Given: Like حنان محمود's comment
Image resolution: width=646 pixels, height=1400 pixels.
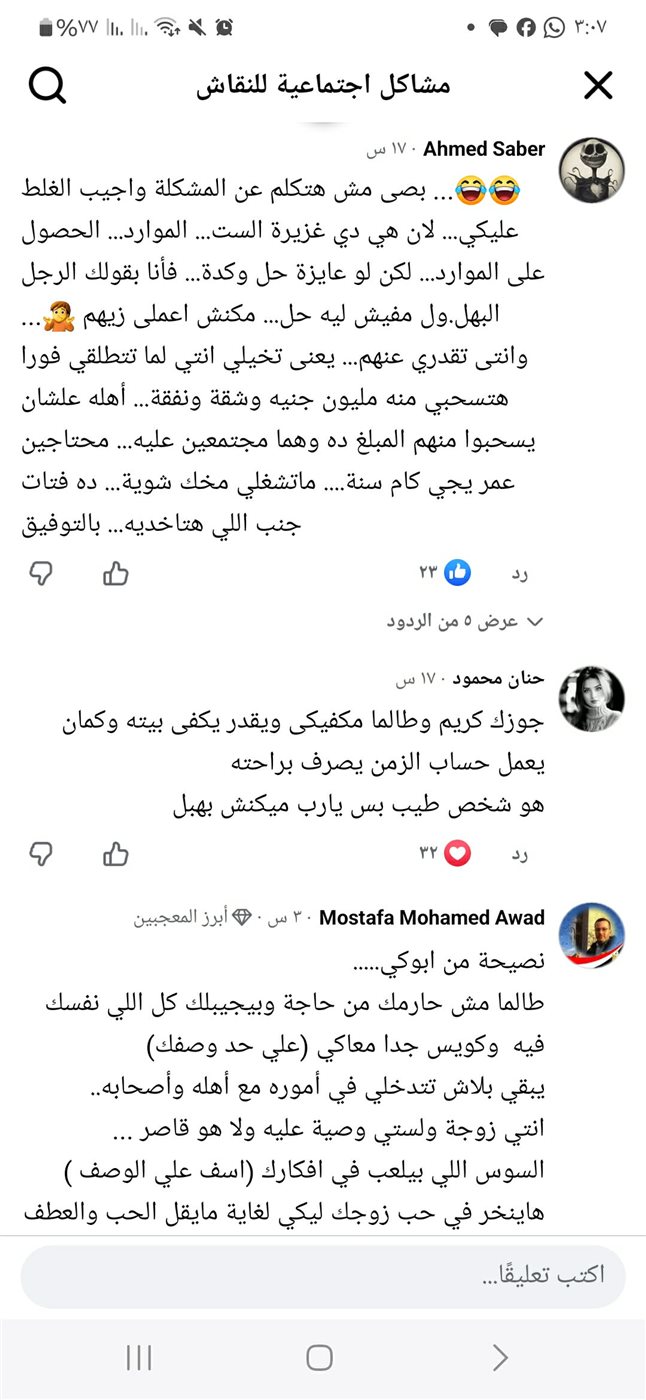Looking at the screenshot, I should (x=116, y=853).
